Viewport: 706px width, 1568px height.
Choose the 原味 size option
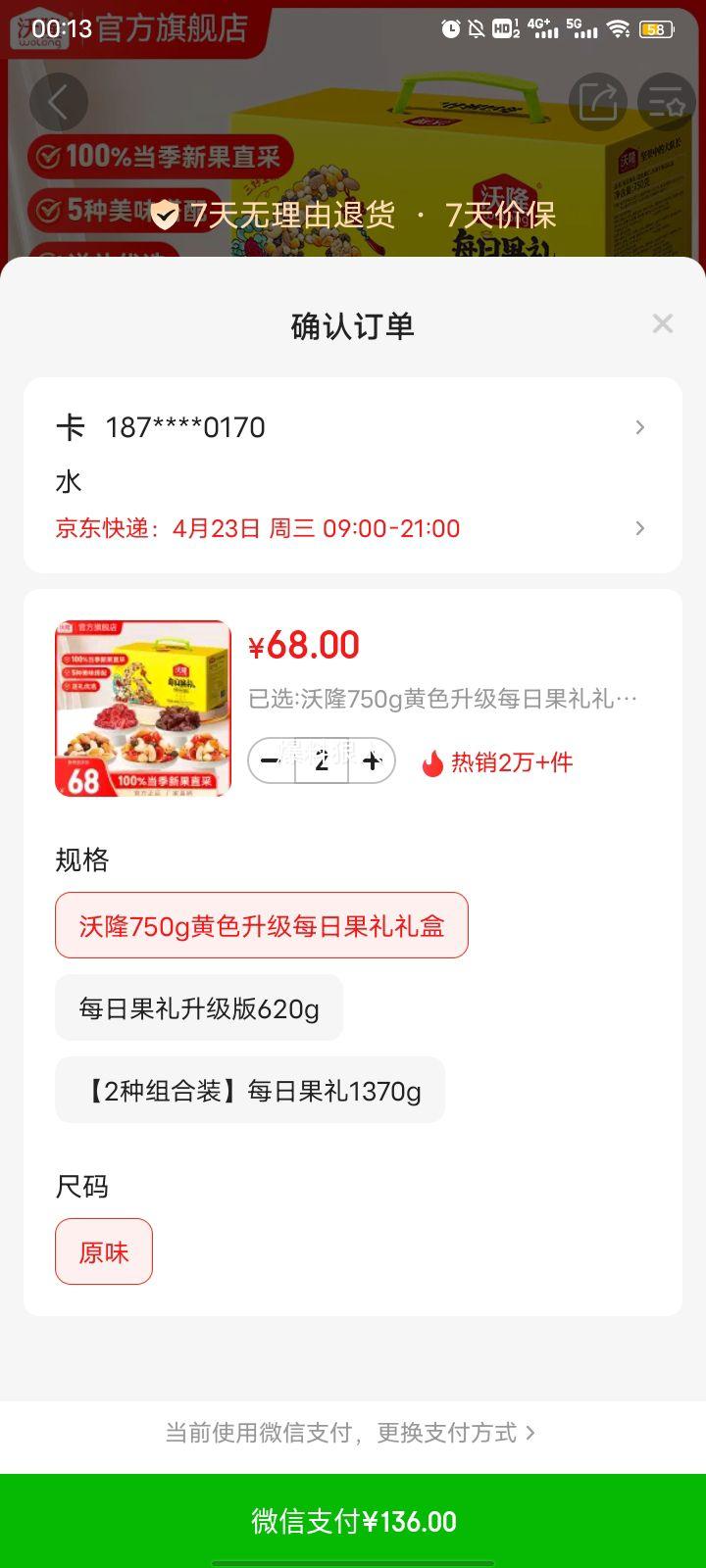[x=104, y=1251]
